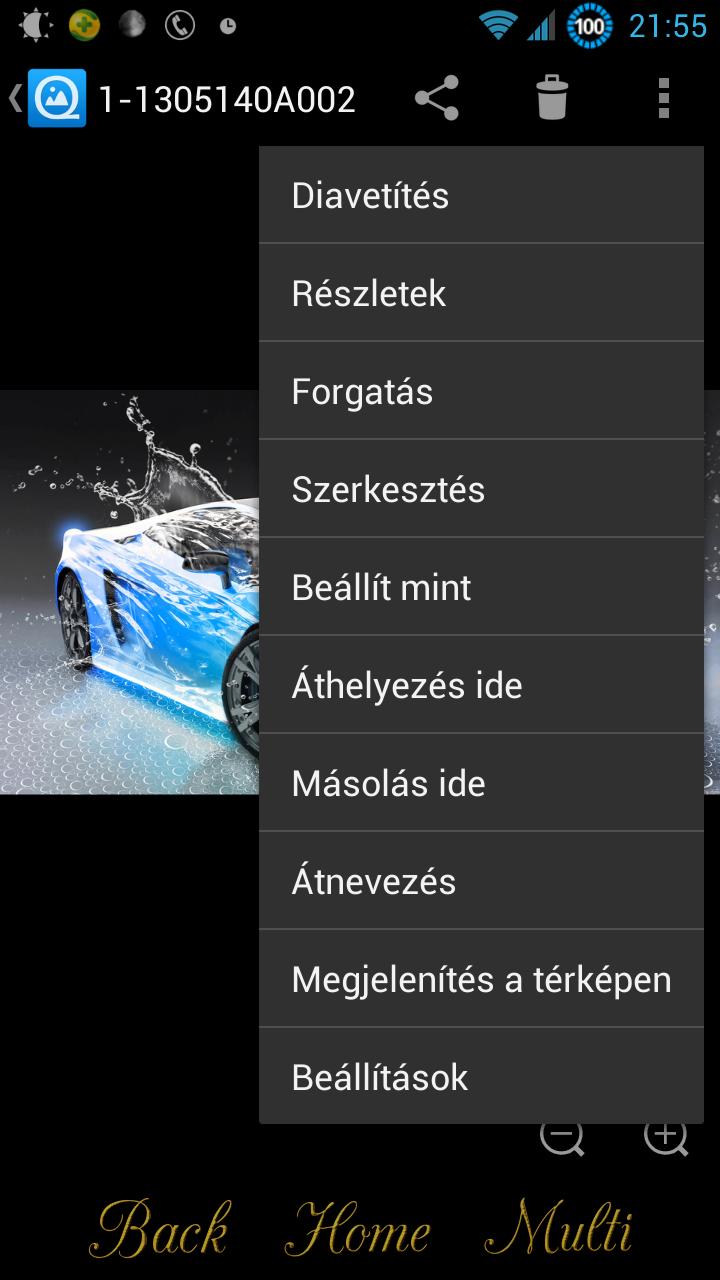Choose Másolás ide to copy file
720x1280 pixels.
(x=481, y=783)
